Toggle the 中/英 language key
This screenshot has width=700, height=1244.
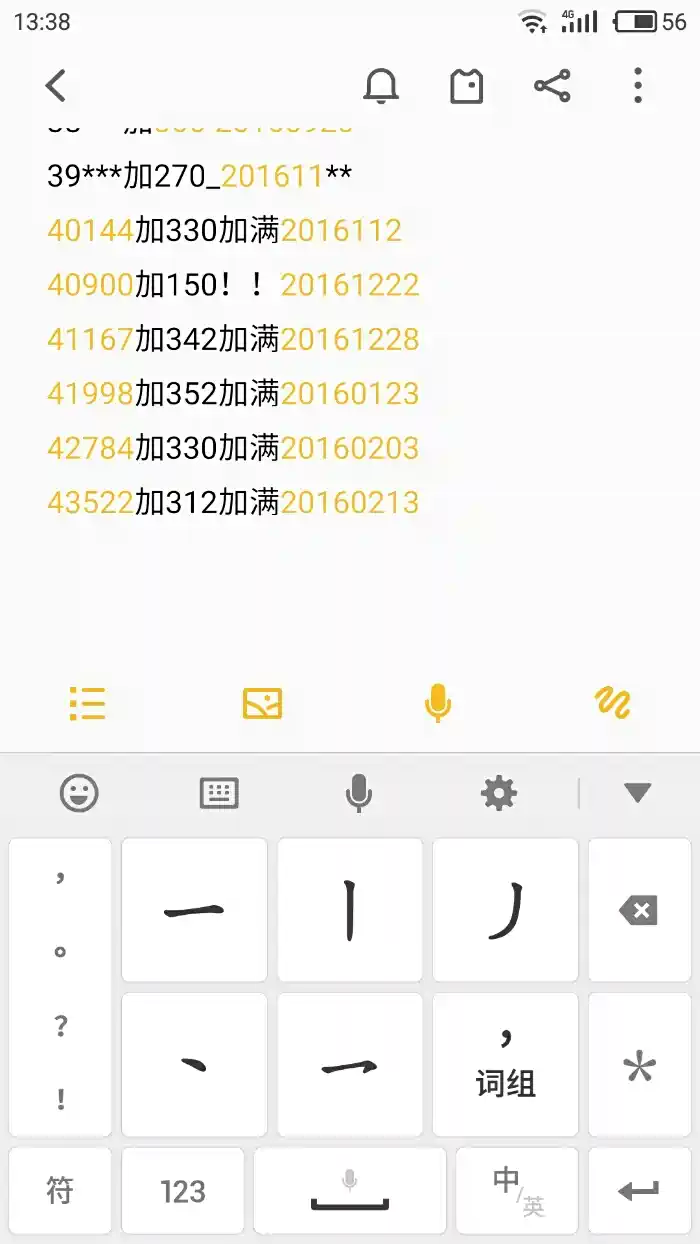pos(517,1191)
